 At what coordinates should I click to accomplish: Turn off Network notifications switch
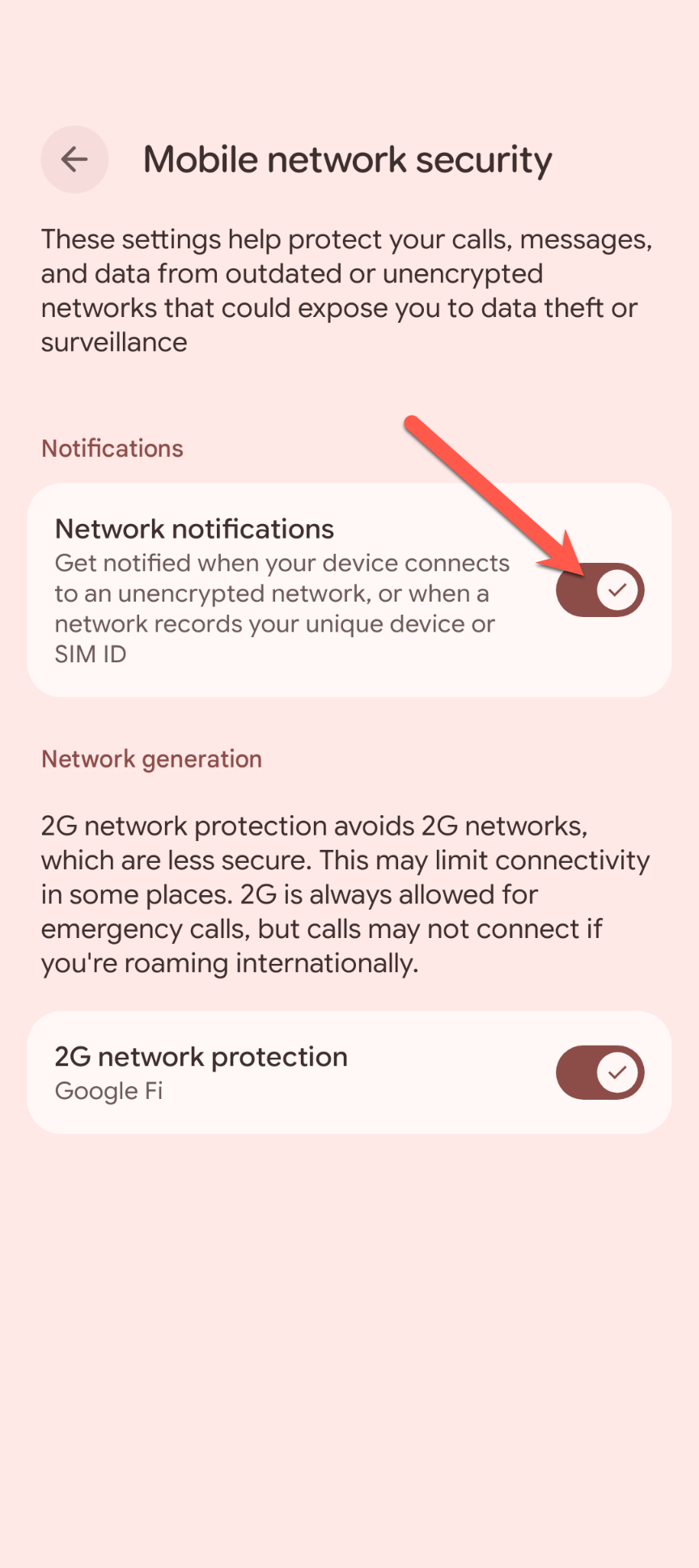599,590
